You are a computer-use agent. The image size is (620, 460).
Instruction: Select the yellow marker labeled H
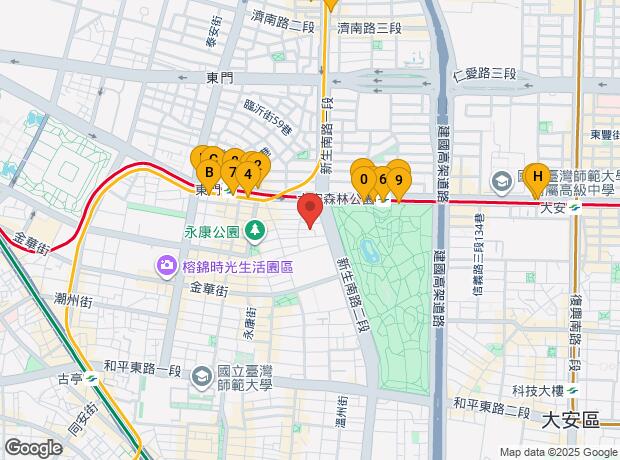(537, 177)
